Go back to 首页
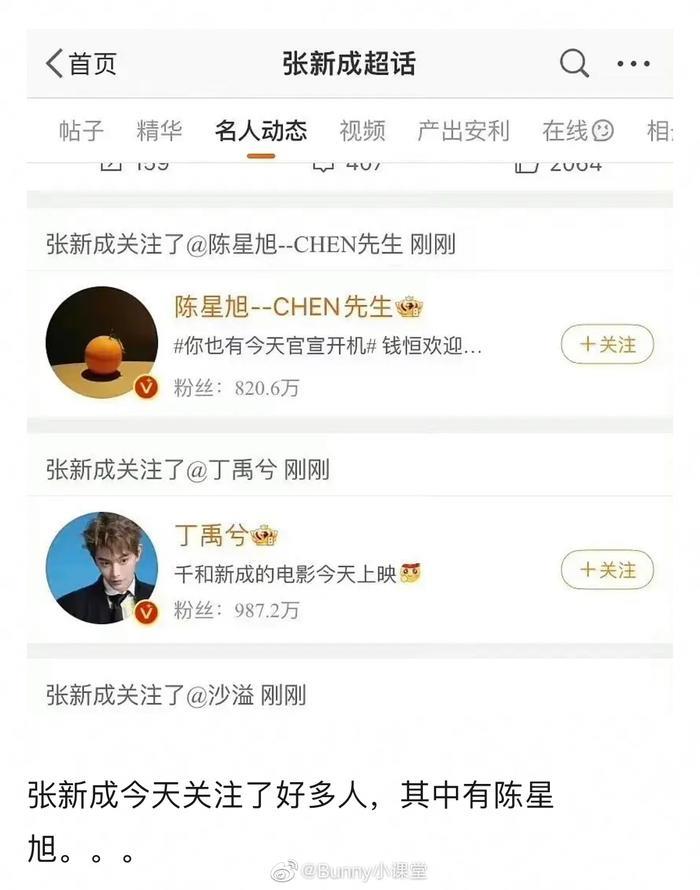700x890 pixels. (80, 65)
